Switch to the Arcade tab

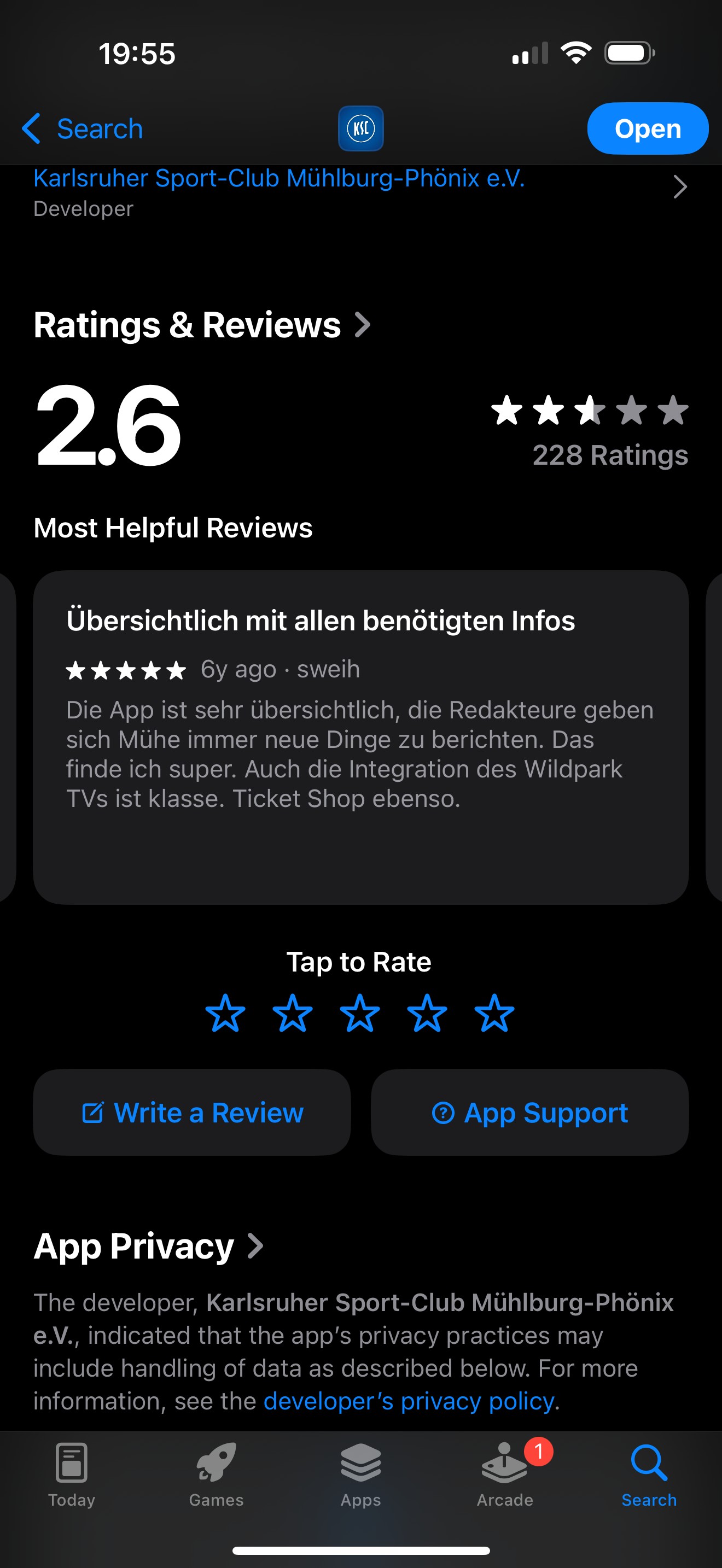click(x=505, y=1475)
